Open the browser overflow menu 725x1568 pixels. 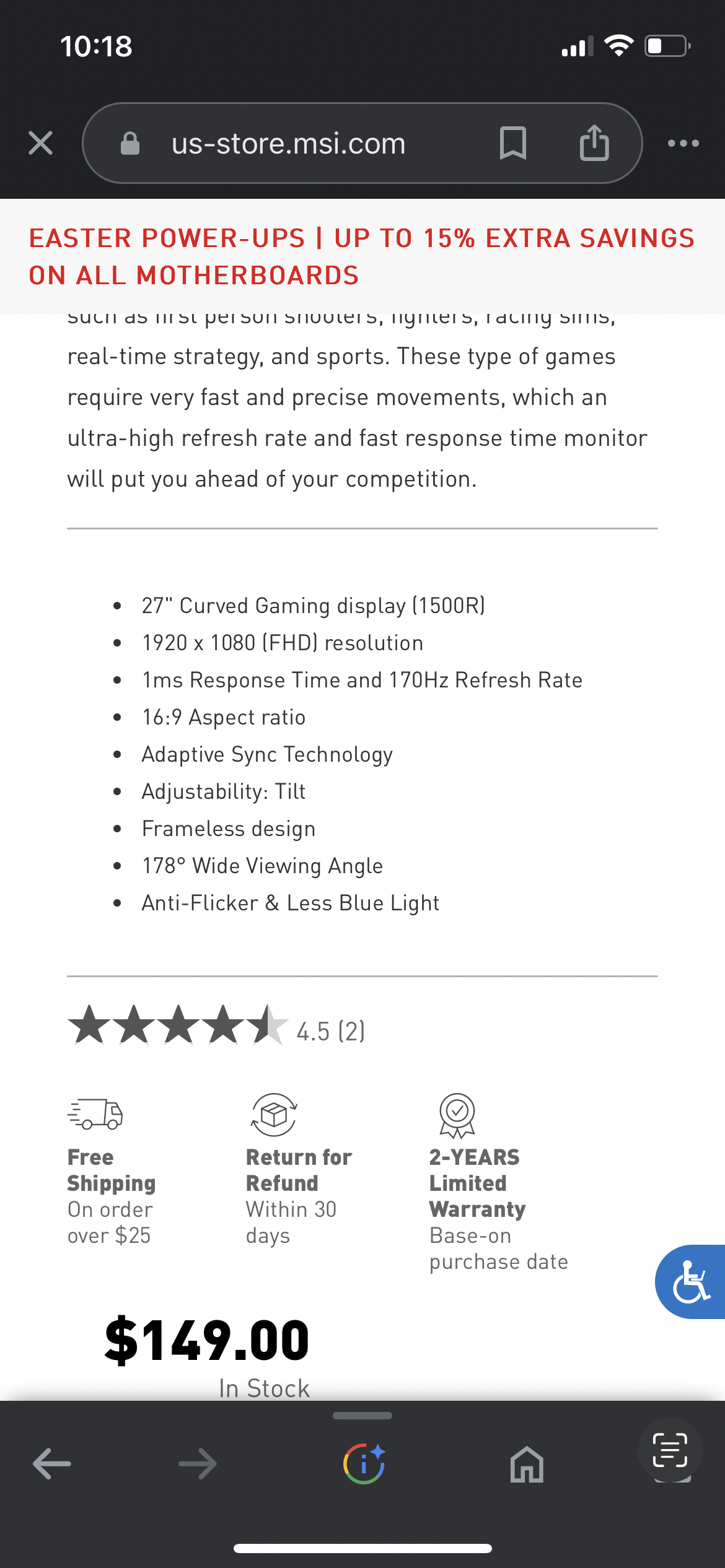pos(683,143)
